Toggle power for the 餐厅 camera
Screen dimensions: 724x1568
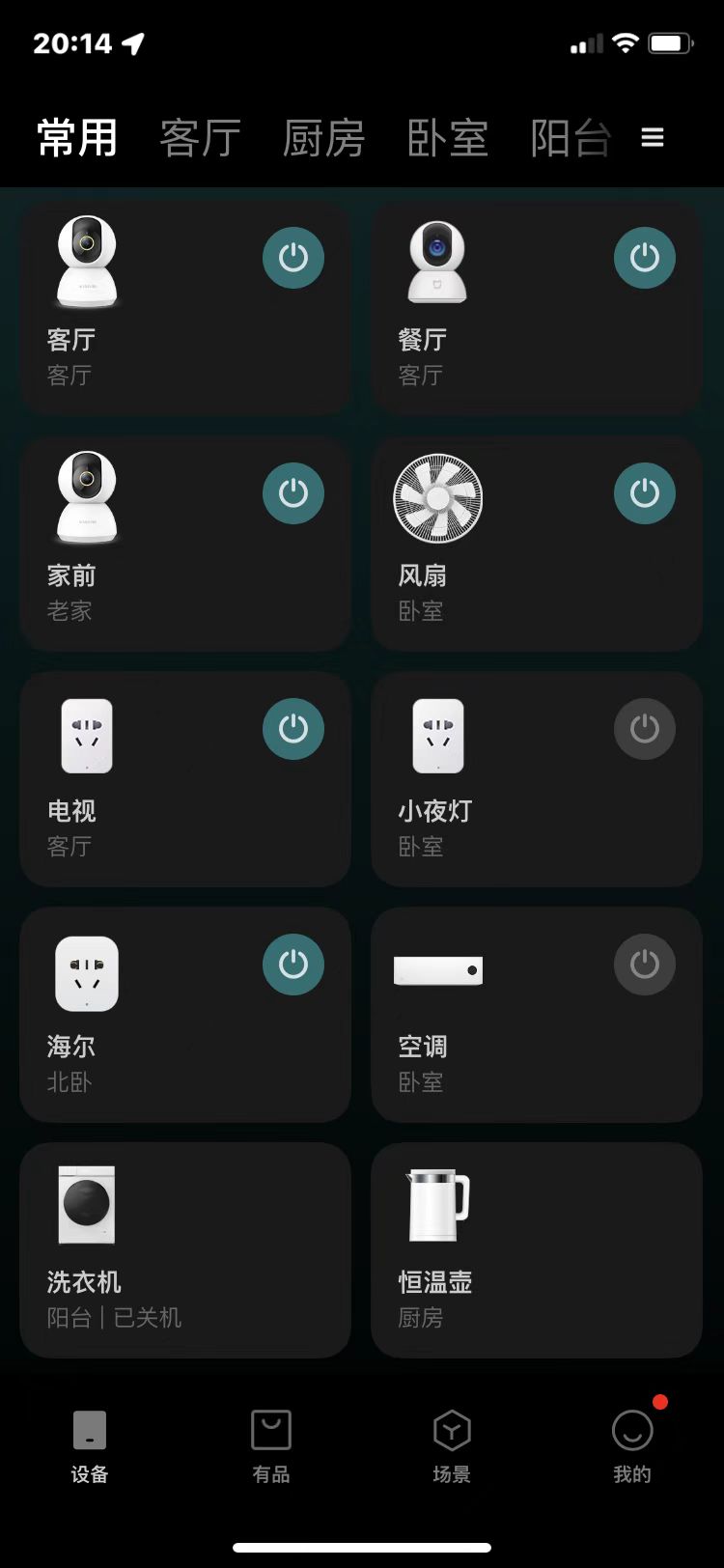645,258
